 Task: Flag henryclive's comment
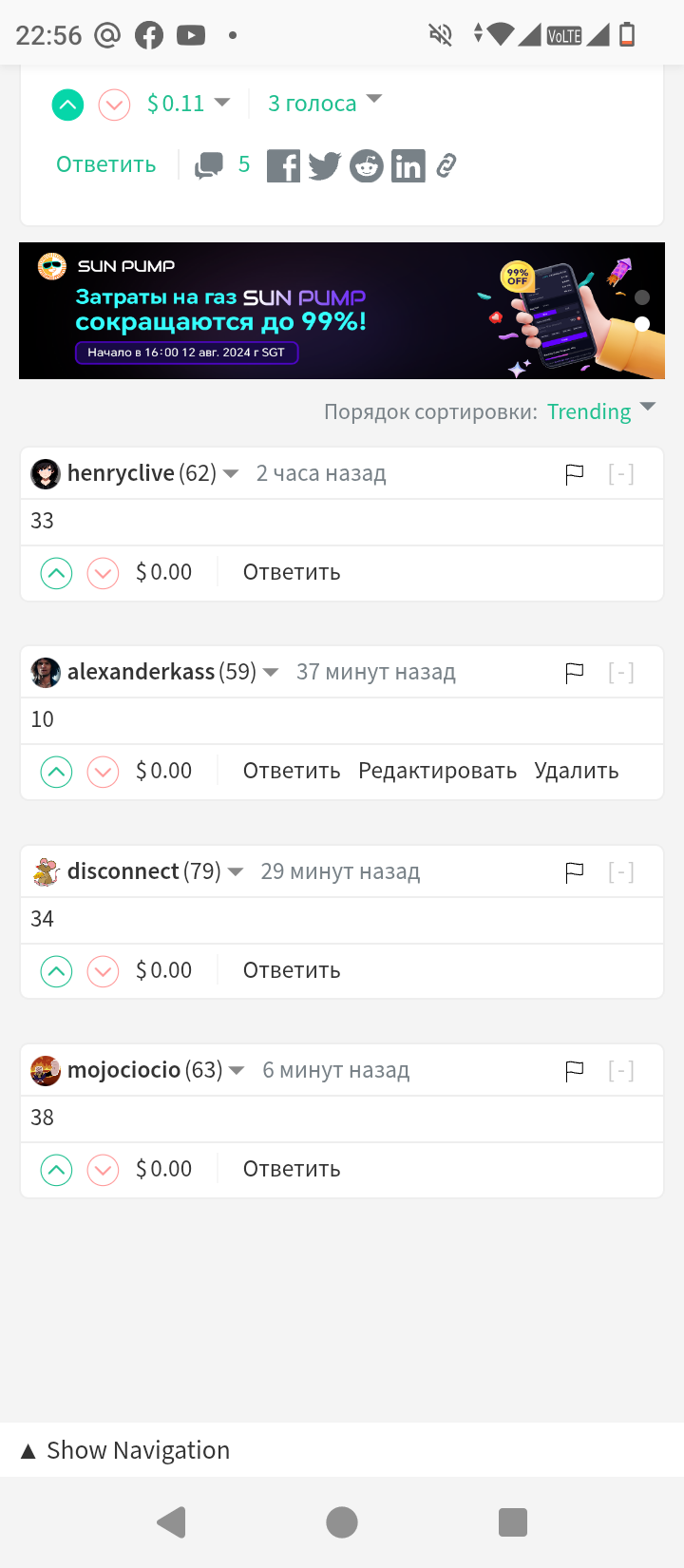click(x=574, y=474)
